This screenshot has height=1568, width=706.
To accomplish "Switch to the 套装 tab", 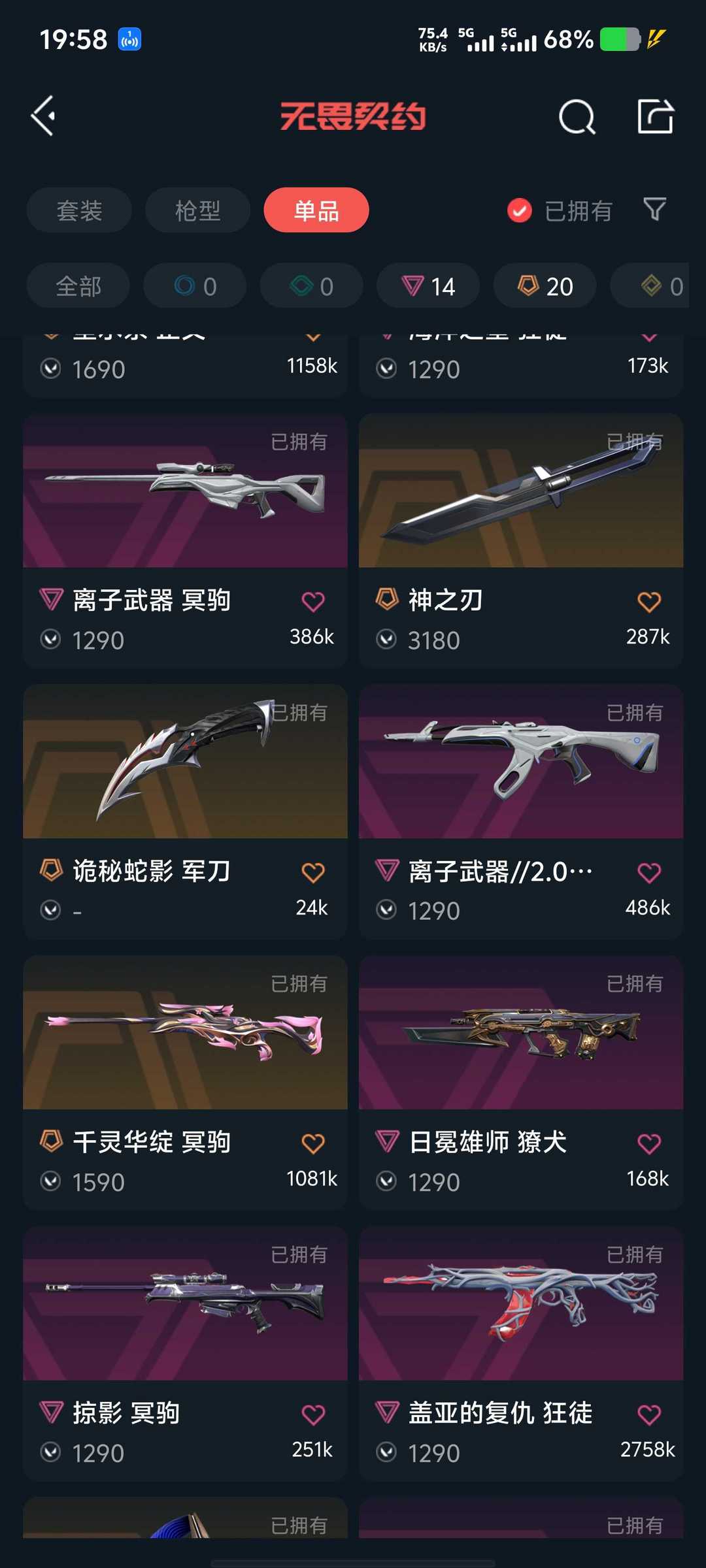I will [x=79, y=210].
